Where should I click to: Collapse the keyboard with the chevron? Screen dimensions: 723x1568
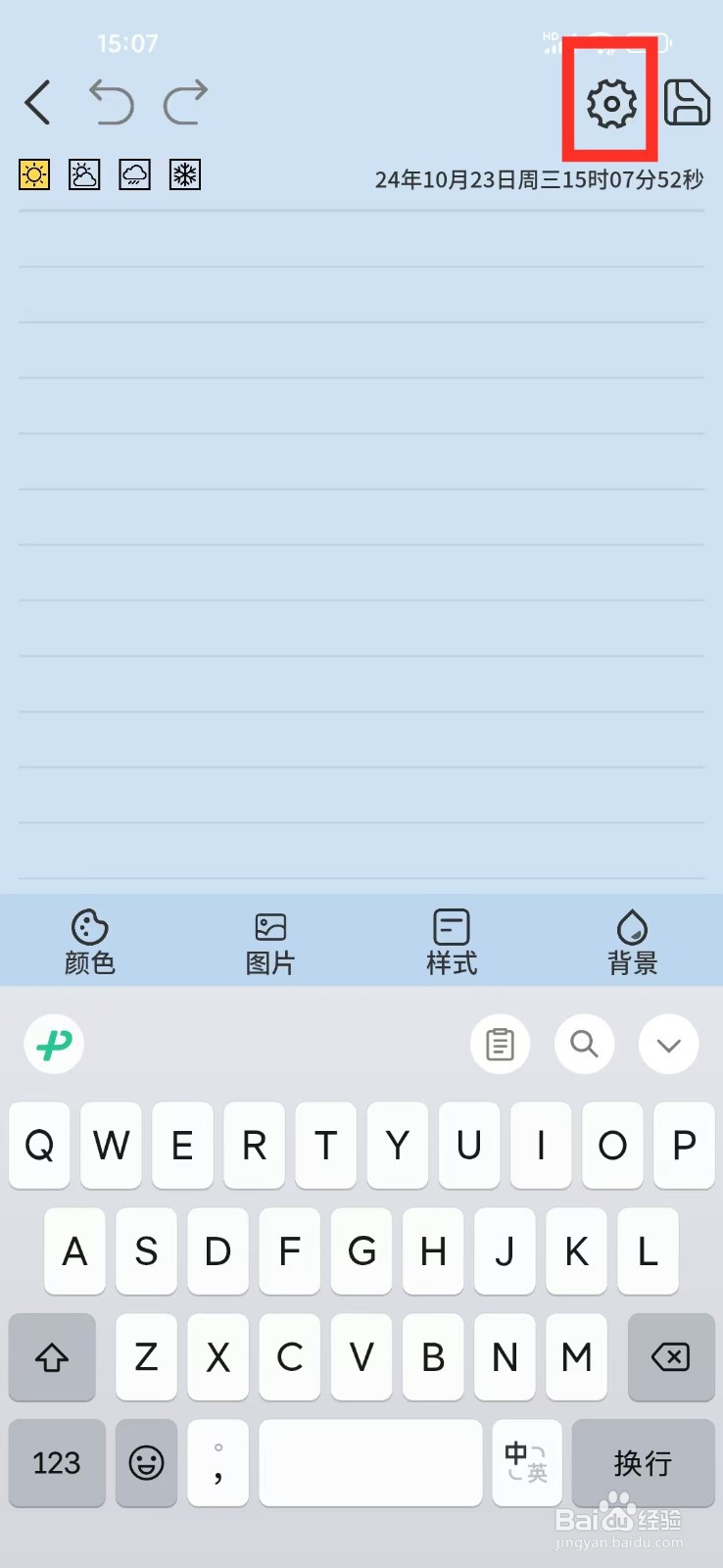[x=668, y=1045]
